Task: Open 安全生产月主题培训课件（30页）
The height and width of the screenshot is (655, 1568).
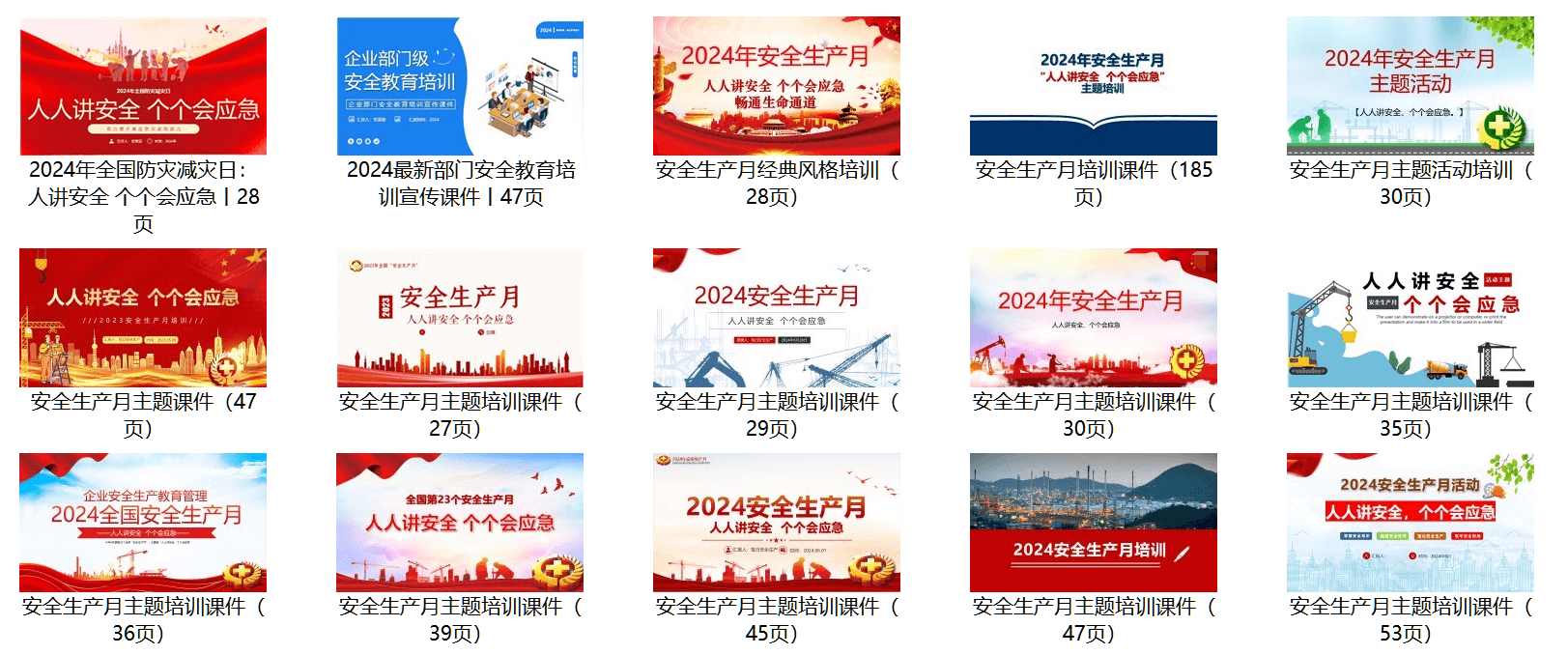Action: [x=1093, y=318]
